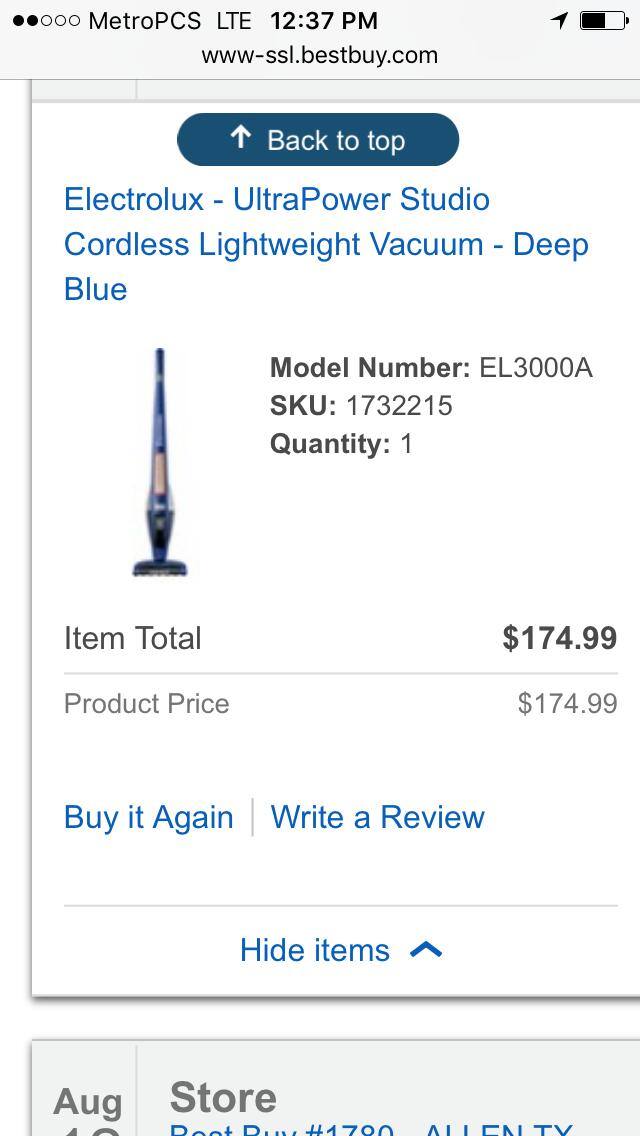
Task: Tap the Back to top button
Action: [318, 140]
